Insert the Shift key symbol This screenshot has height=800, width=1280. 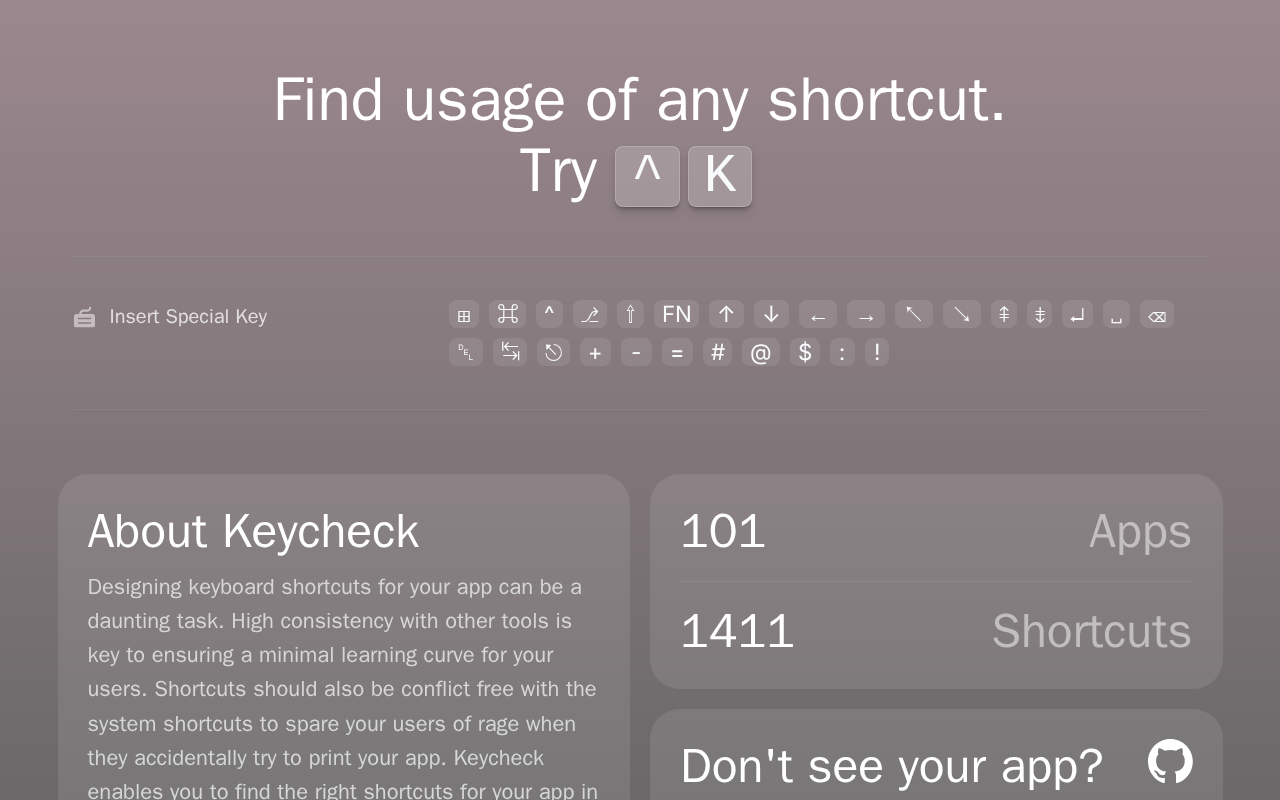pos(630,314)
